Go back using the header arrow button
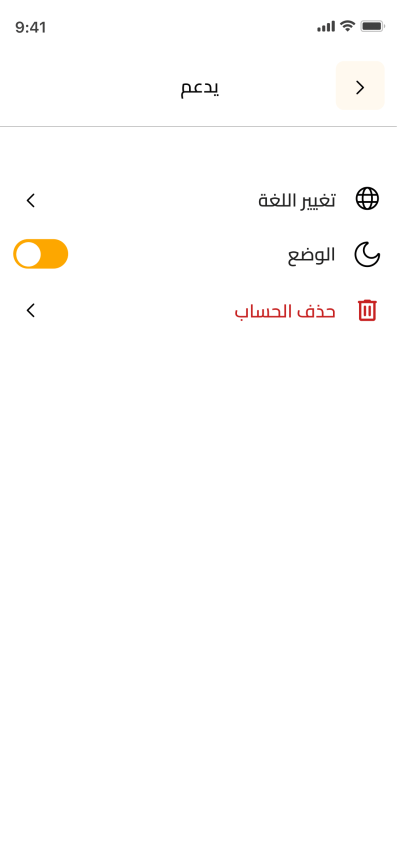The width and height of the screenshot is (400, 867). click(x=360, y=86)
